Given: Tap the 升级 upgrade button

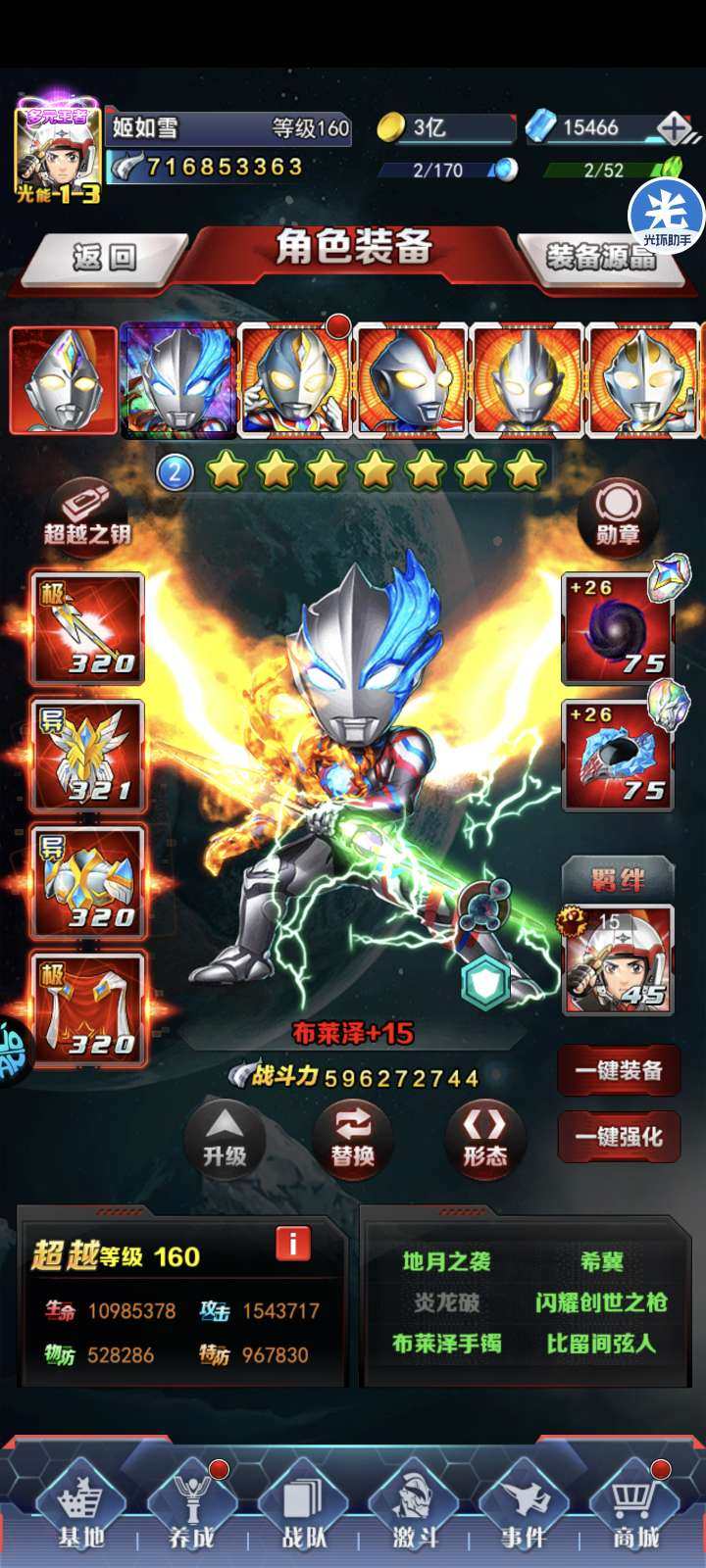Looking at the screenshot, I should tap(225, 1137).
